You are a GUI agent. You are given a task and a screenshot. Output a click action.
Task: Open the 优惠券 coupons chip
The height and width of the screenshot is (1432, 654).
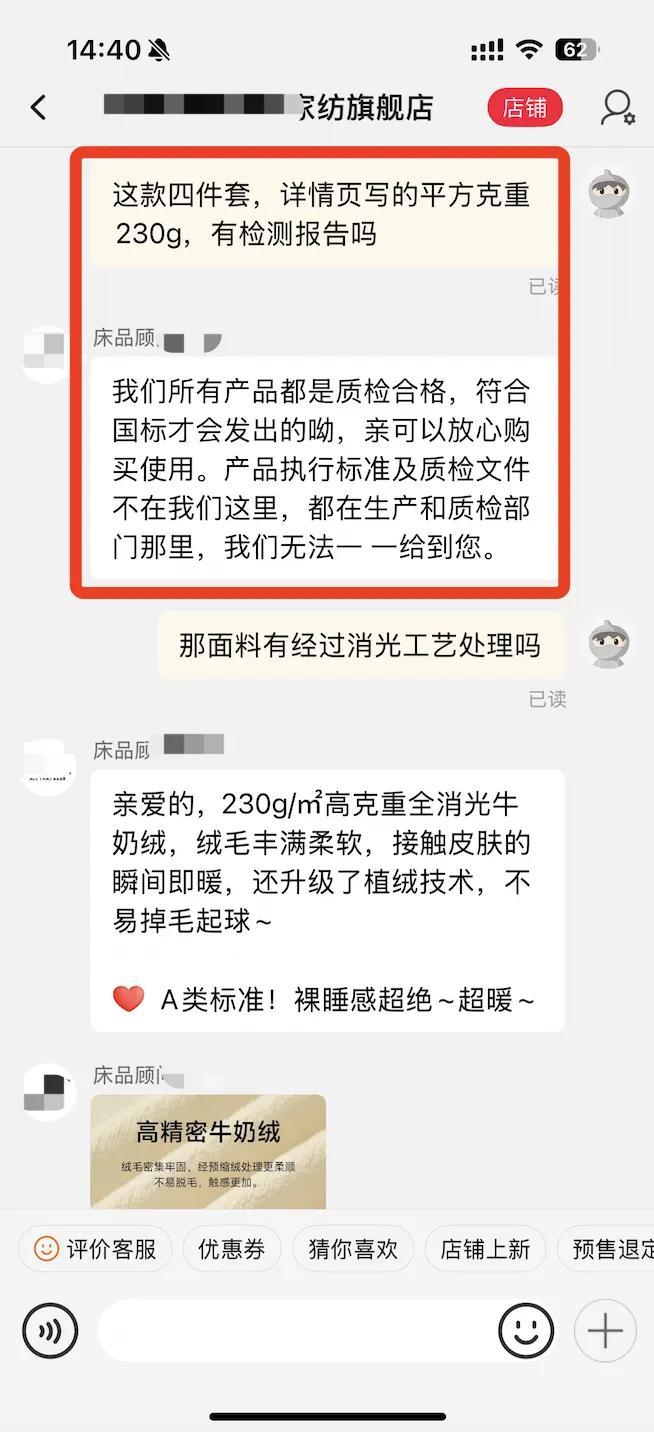[231, 1249]
